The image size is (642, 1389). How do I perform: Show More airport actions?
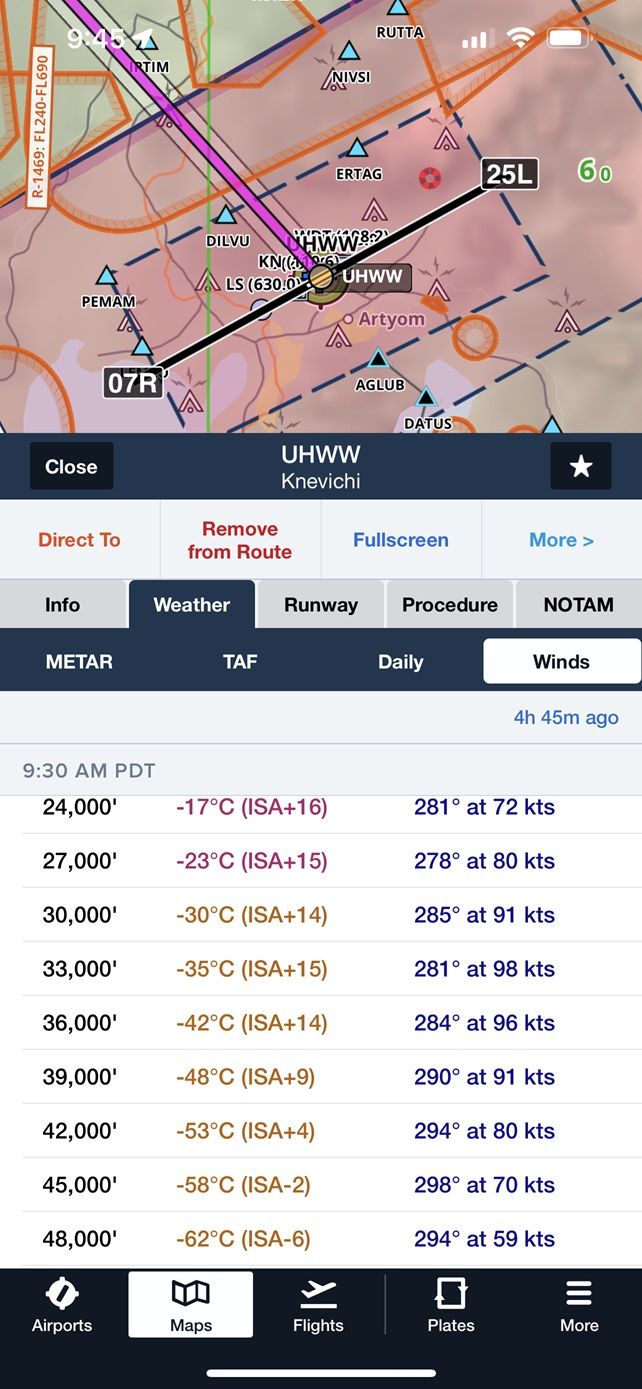[561, 540]
